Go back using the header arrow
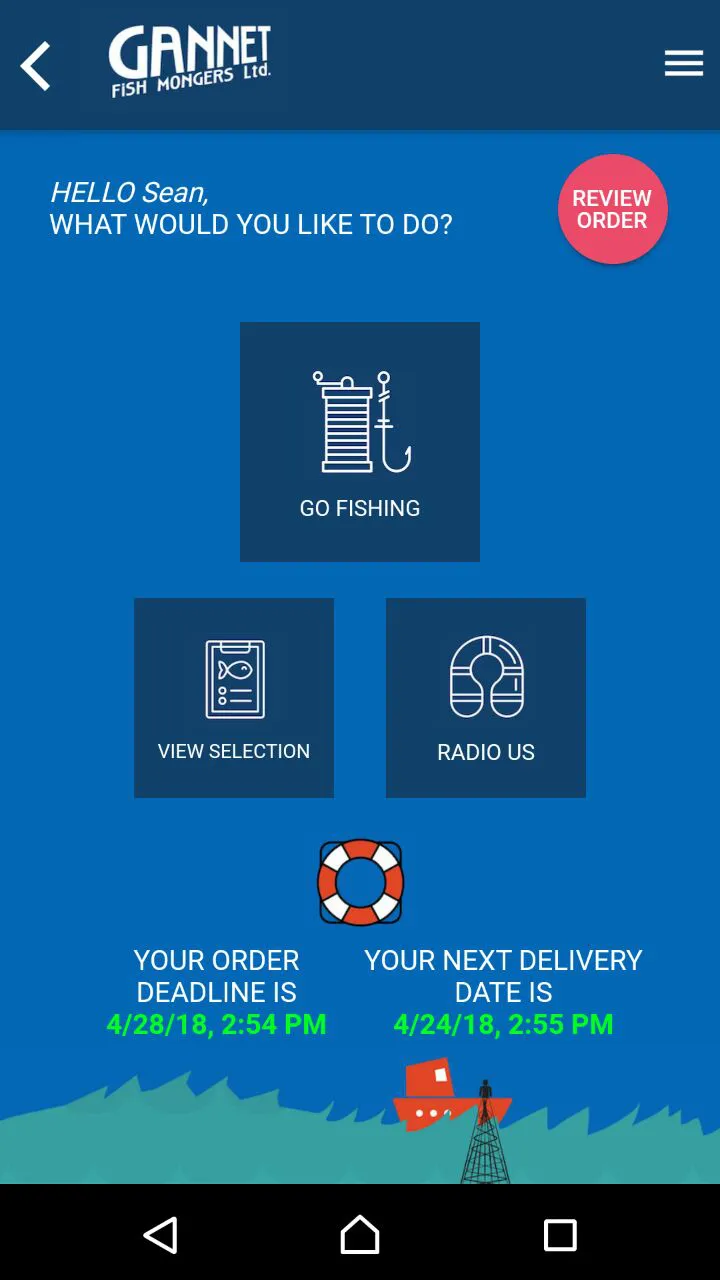 click(x=36, y=67)
